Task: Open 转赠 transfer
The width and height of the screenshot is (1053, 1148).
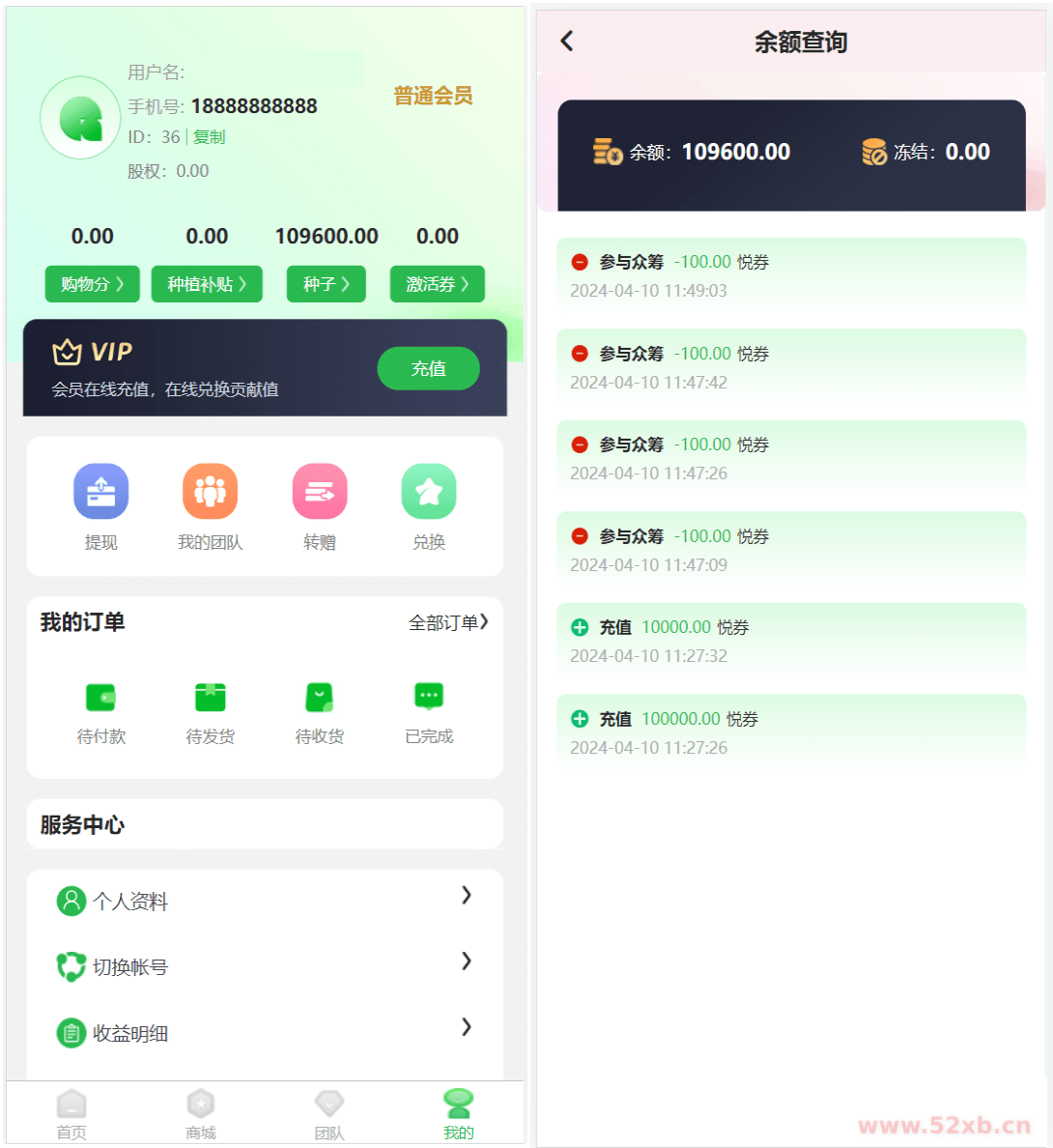Action: coord(320,506)
